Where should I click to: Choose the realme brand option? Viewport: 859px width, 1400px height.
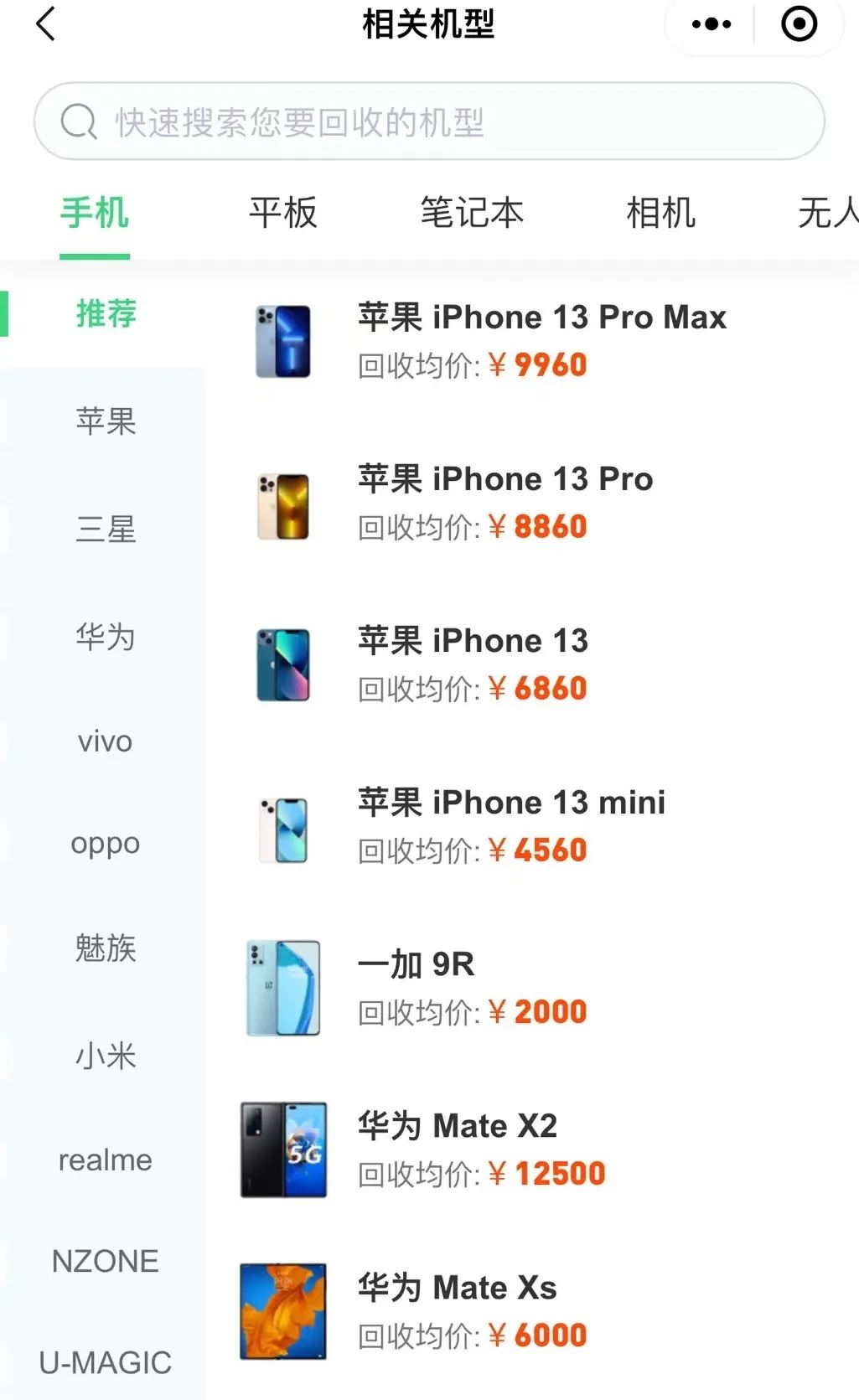104,1160
